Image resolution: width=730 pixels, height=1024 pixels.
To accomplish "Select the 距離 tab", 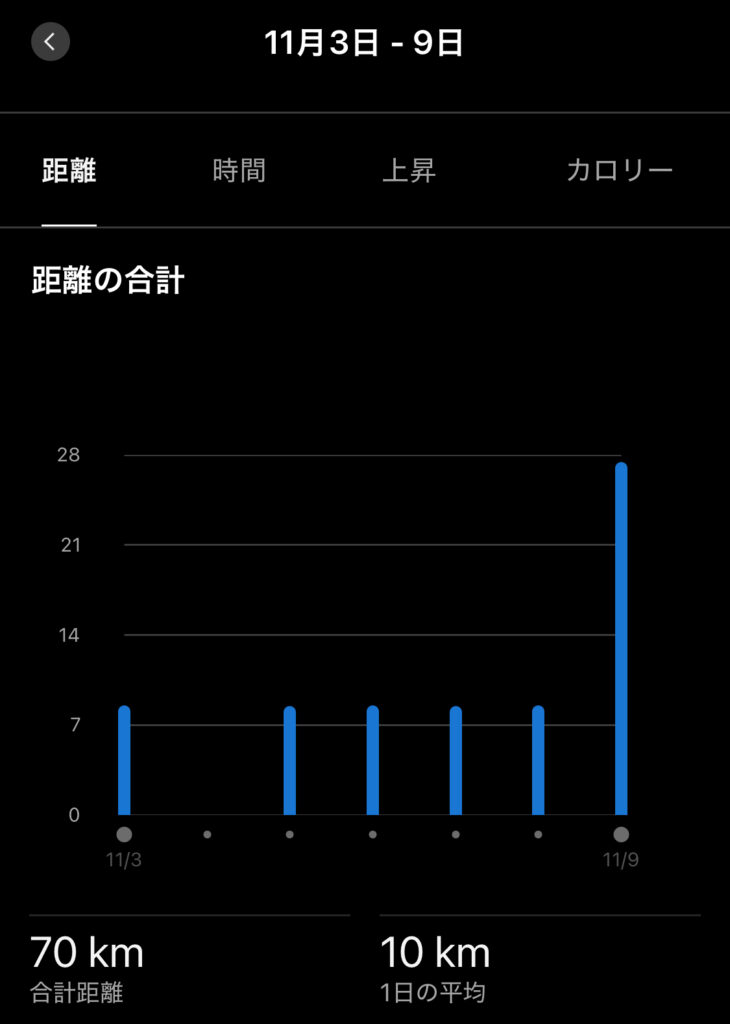I will 69,170.
